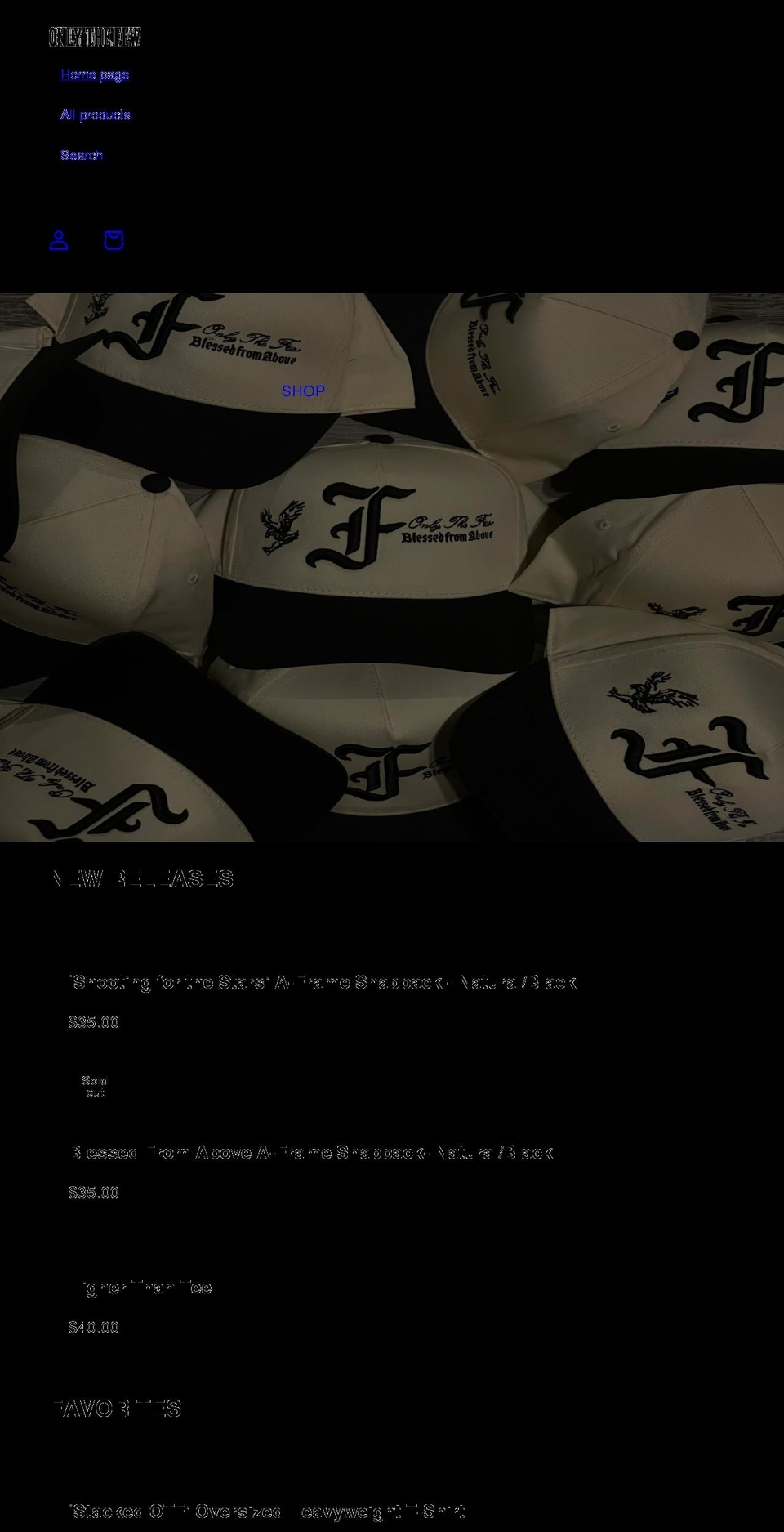Click the ONLY THE FEW logo
This screenshot has width=784, height=1532.
click(x=95, y=38)
